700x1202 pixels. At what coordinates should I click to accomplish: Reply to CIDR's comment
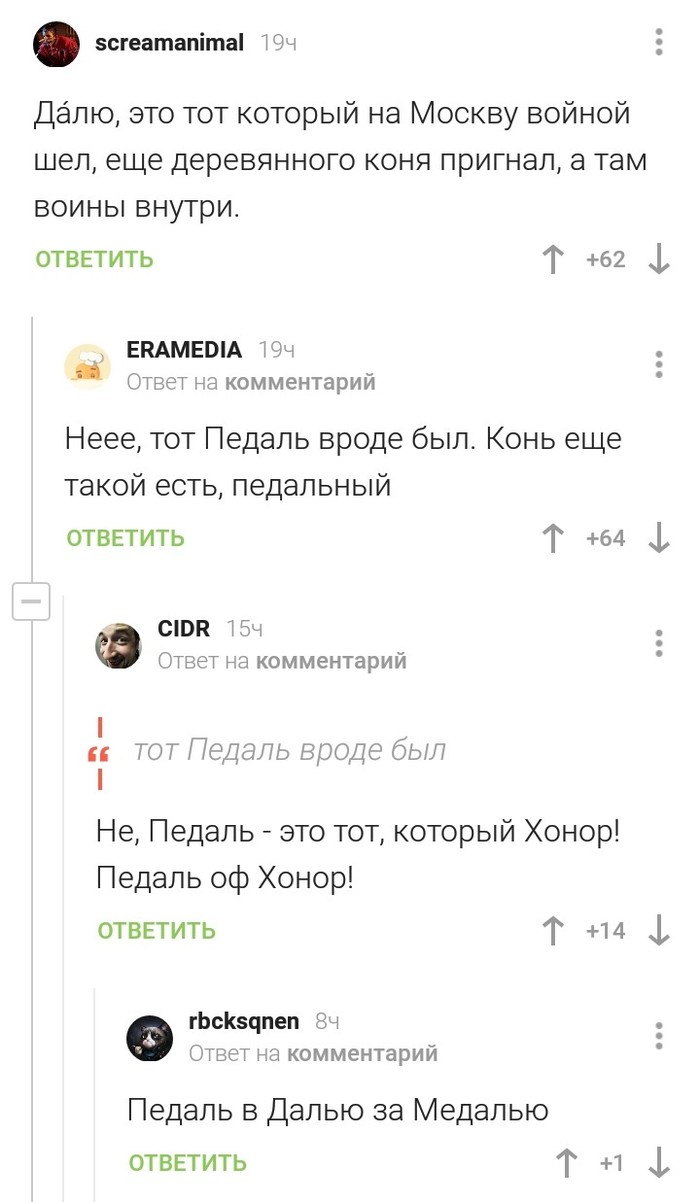point(157,931)
